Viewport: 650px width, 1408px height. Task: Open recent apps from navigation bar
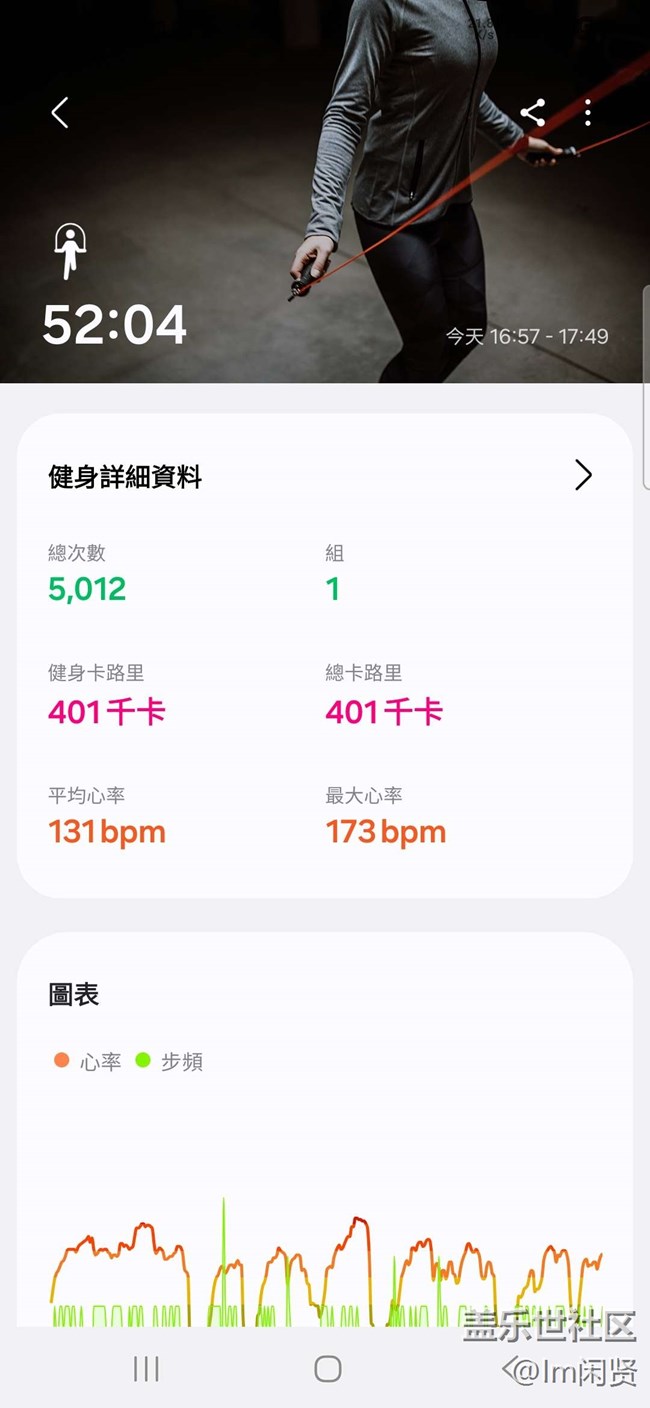tap(146, 1369)
